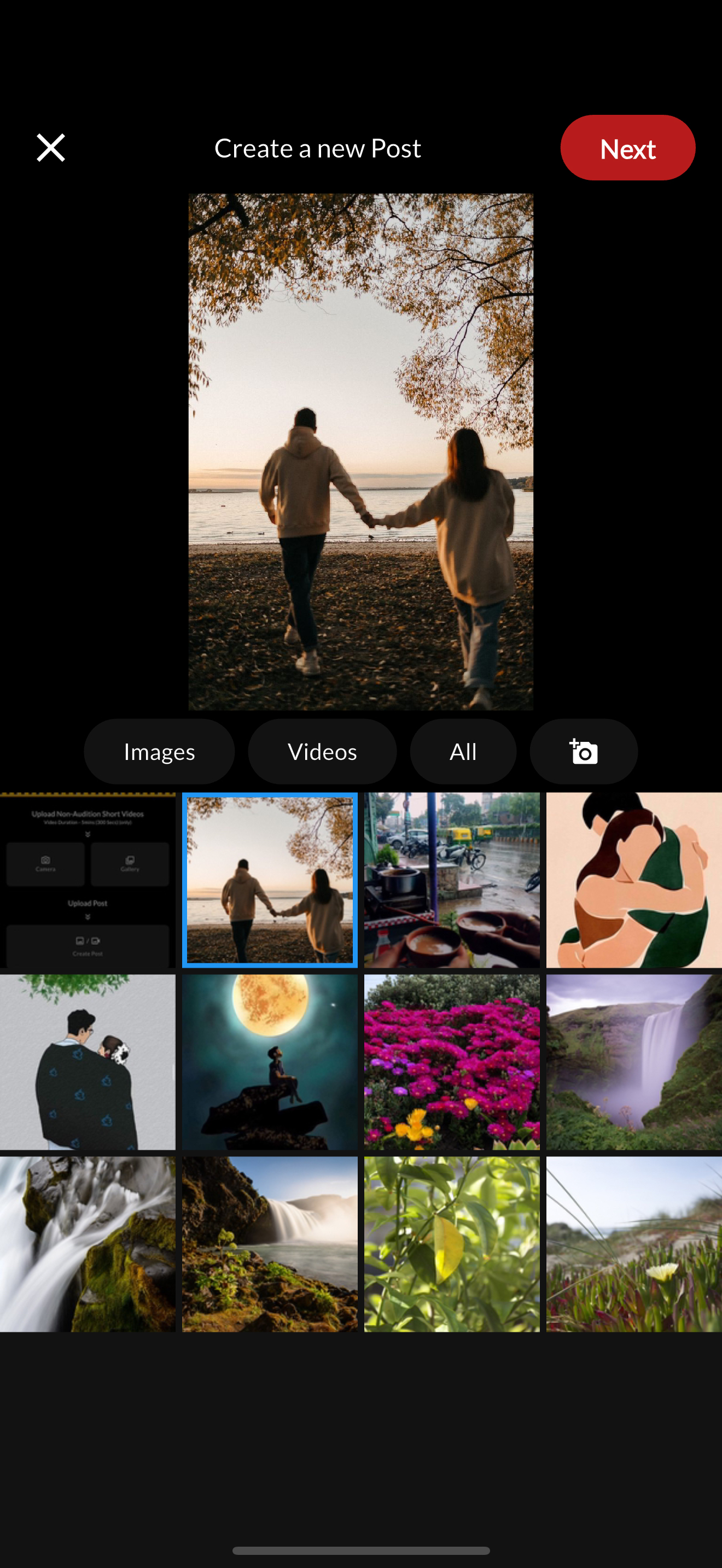Select the couple at beach thumbnail

pos(270,880)
